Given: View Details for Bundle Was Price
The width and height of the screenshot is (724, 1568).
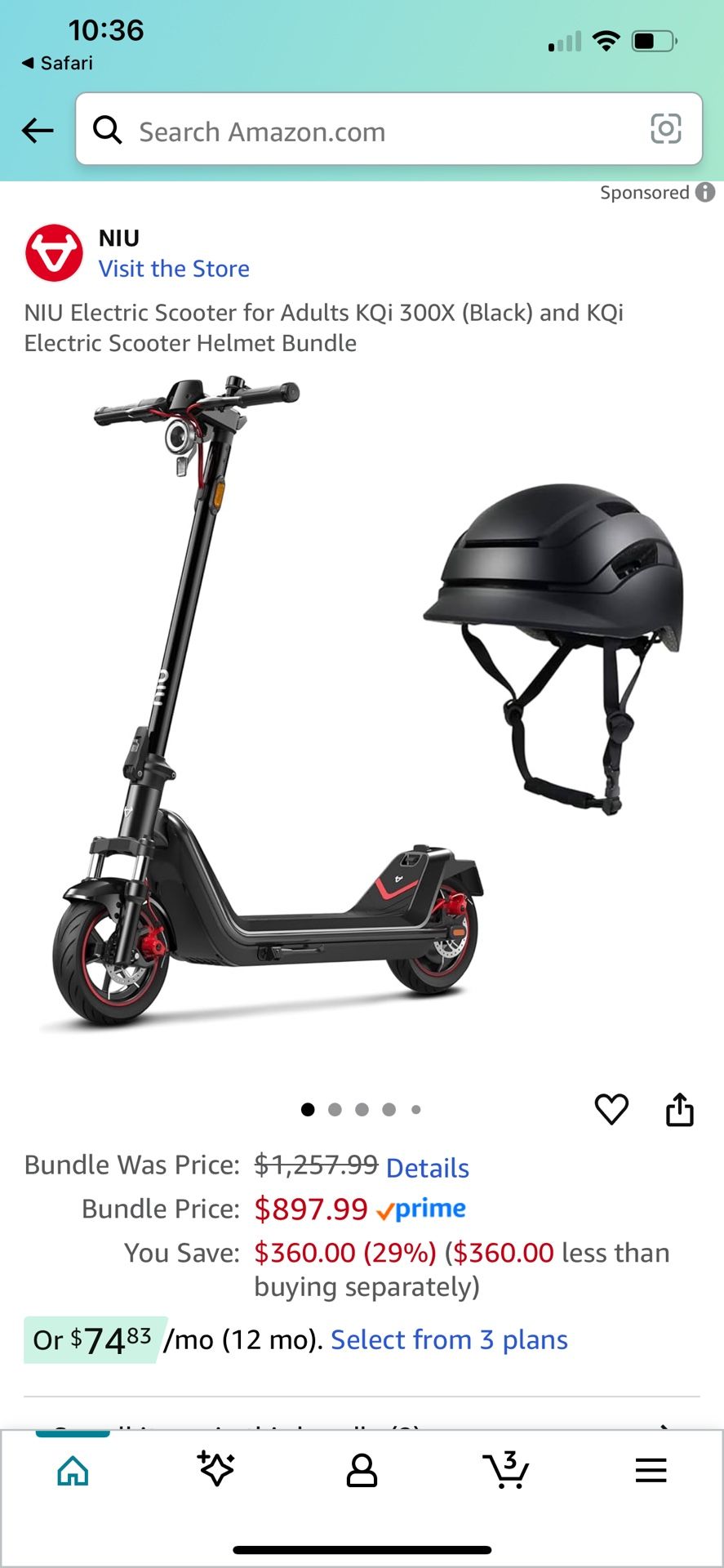Looking at the screenshot, I should [427, 1168].
